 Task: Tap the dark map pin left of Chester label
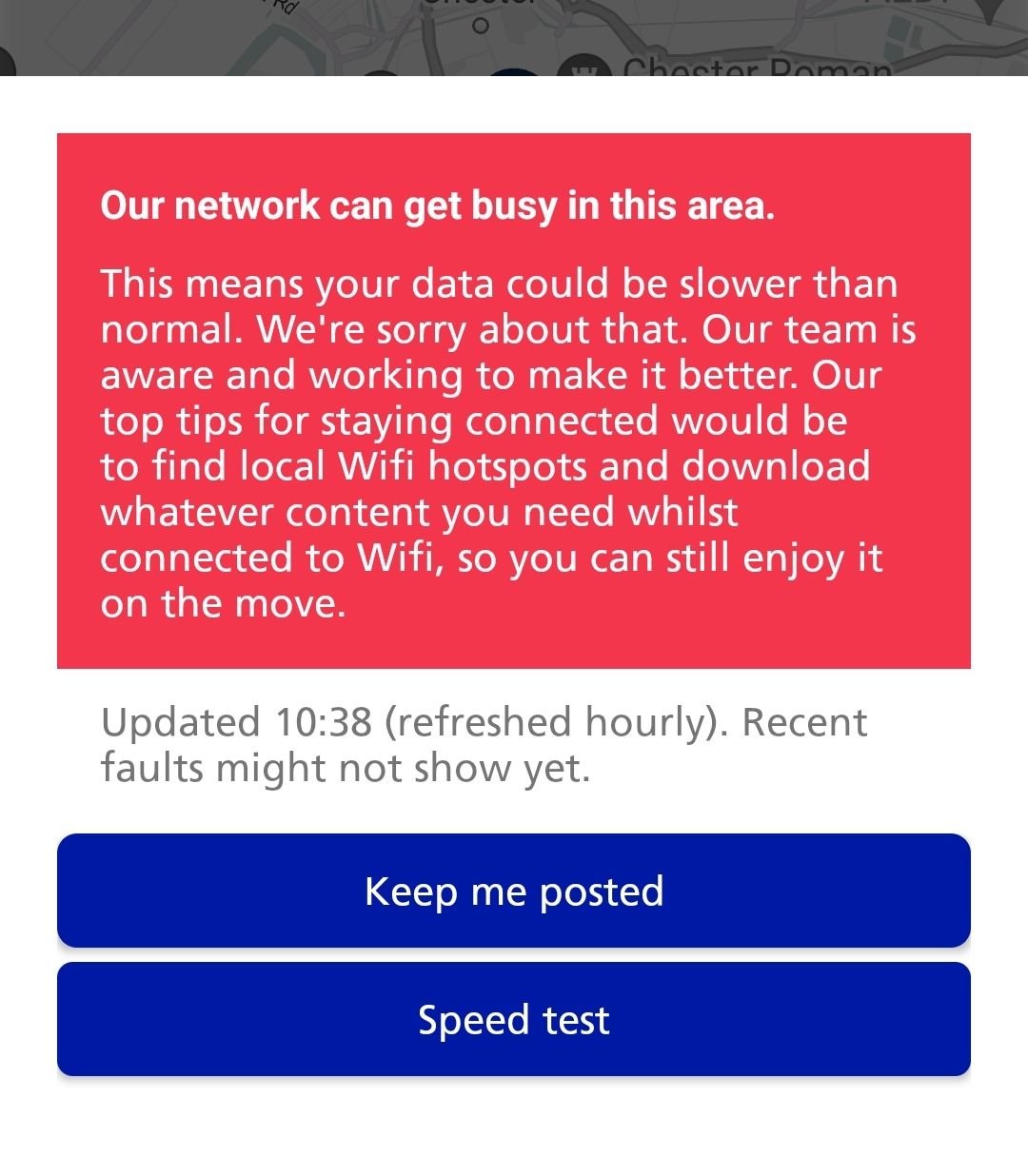383,78
